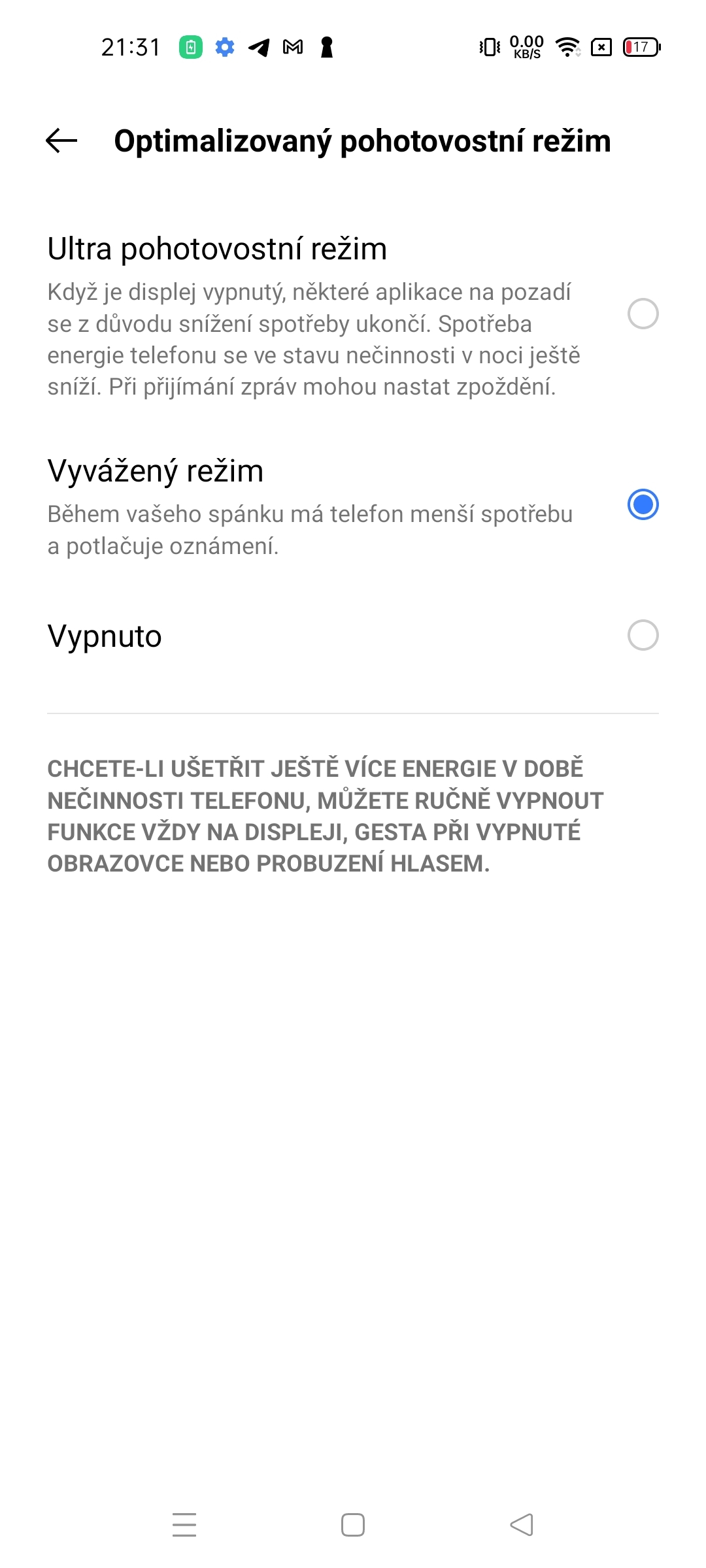Screen dimensions: 706x1568
Task: Tap the 21:31 clock in status bar
Action: pyautogui.click(x=130, y=47)
